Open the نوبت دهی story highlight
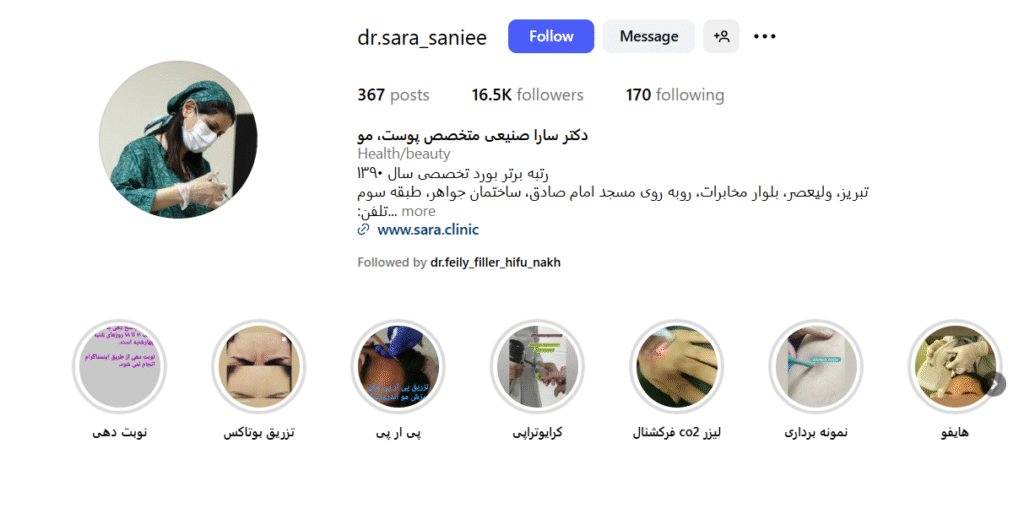 [x=118, y=367]
